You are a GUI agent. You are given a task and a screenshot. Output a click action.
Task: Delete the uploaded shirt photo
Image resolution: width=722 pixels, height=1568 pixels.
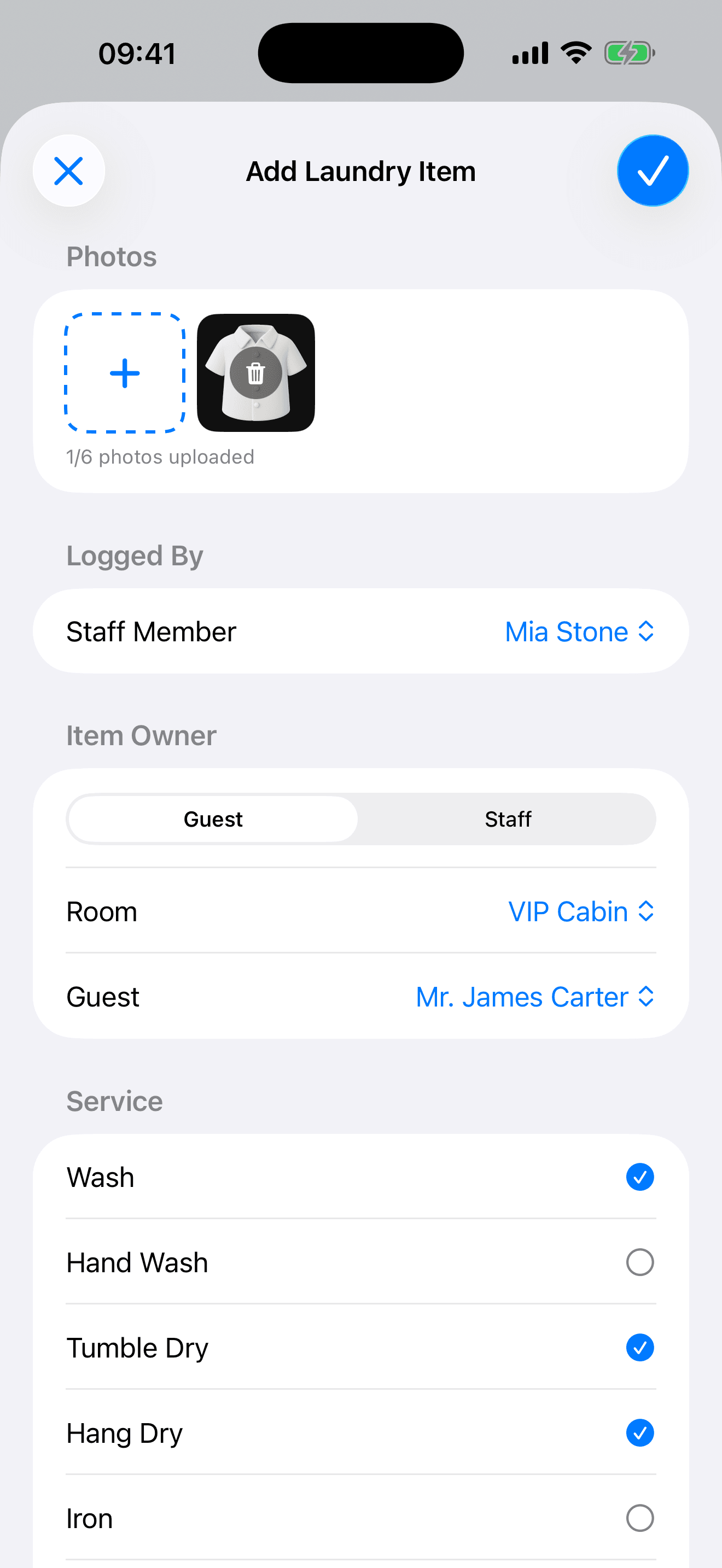pyautogui.click(x=255, y=373)
